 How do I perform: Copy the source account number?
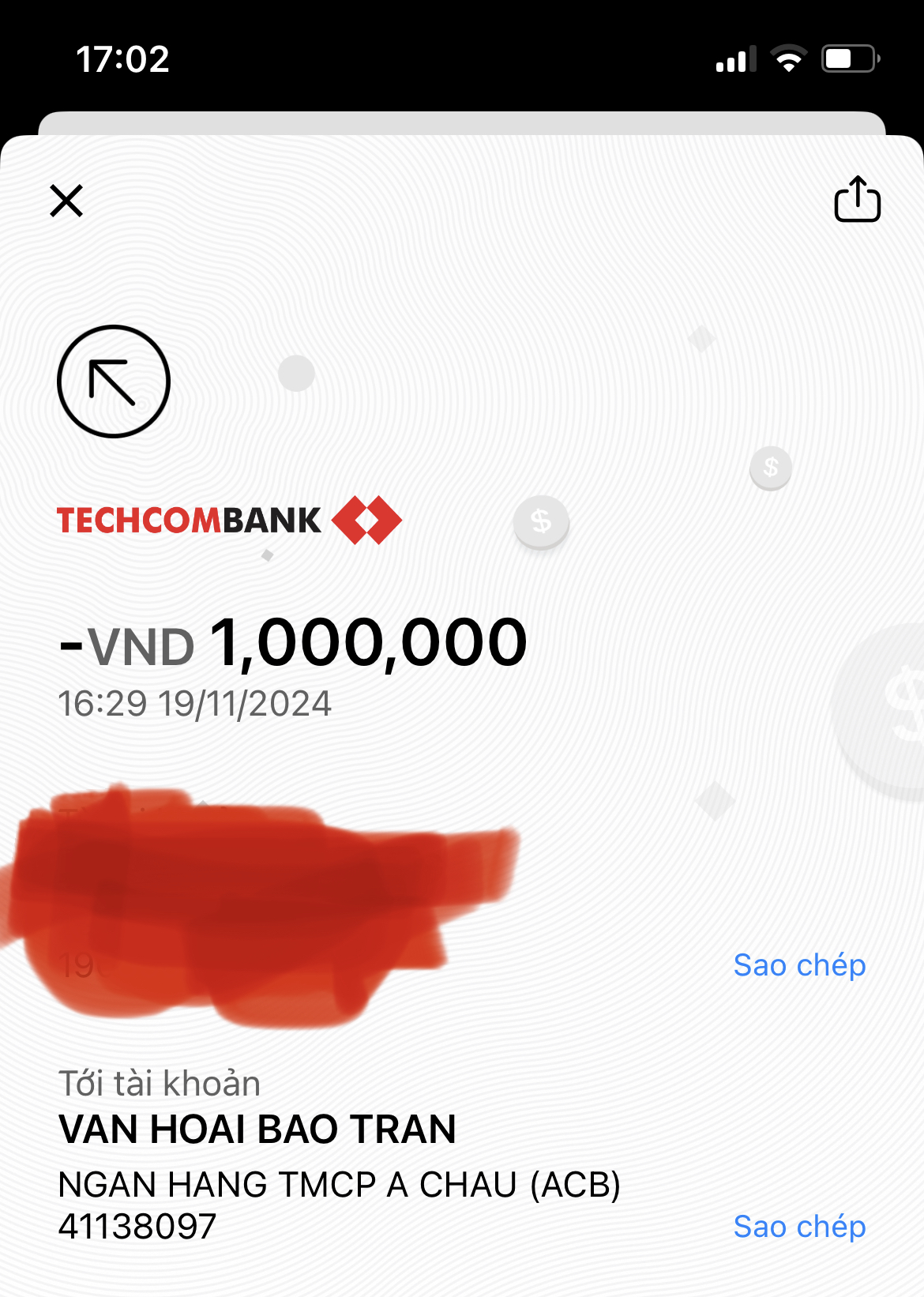(x=799, y=965)
